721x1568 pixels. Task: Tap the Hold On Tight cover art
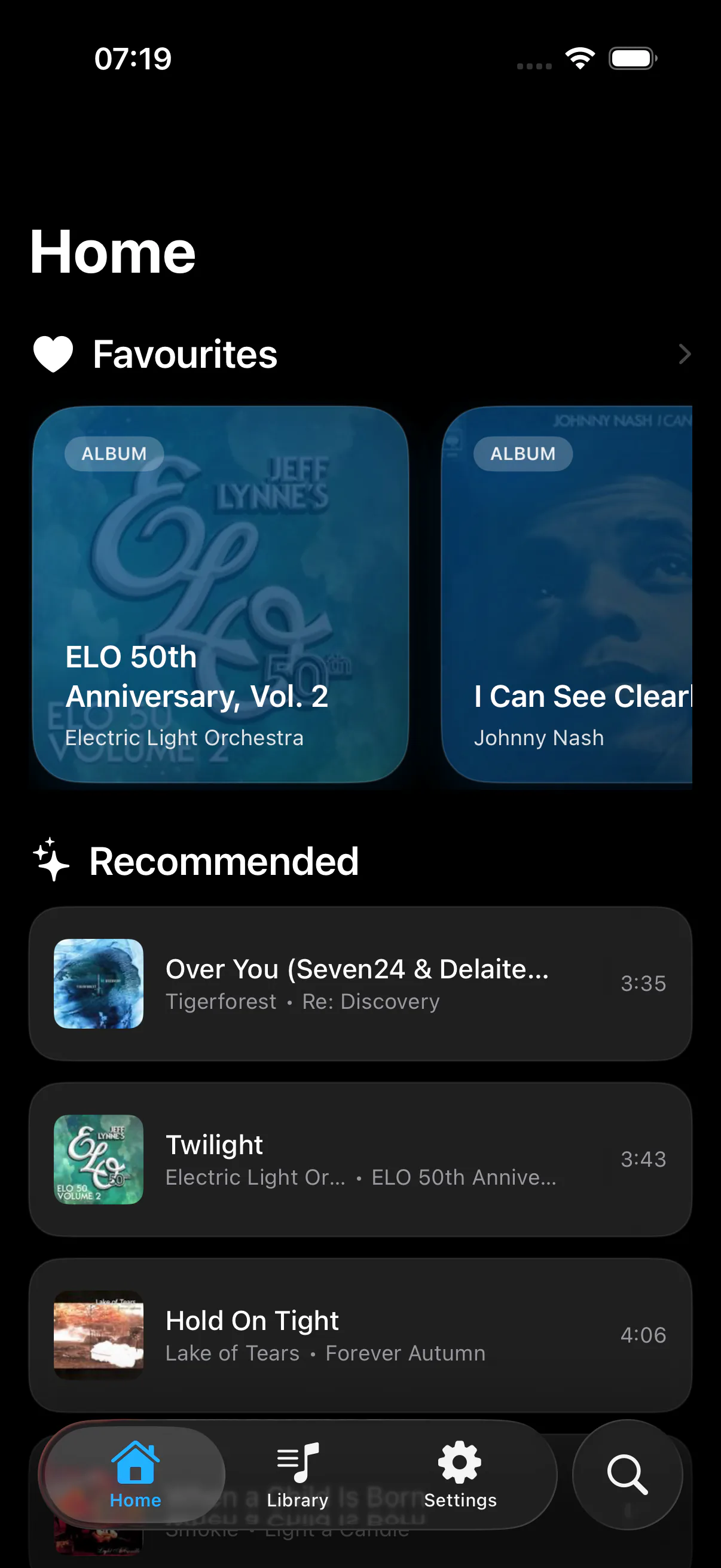(98, 1334)
